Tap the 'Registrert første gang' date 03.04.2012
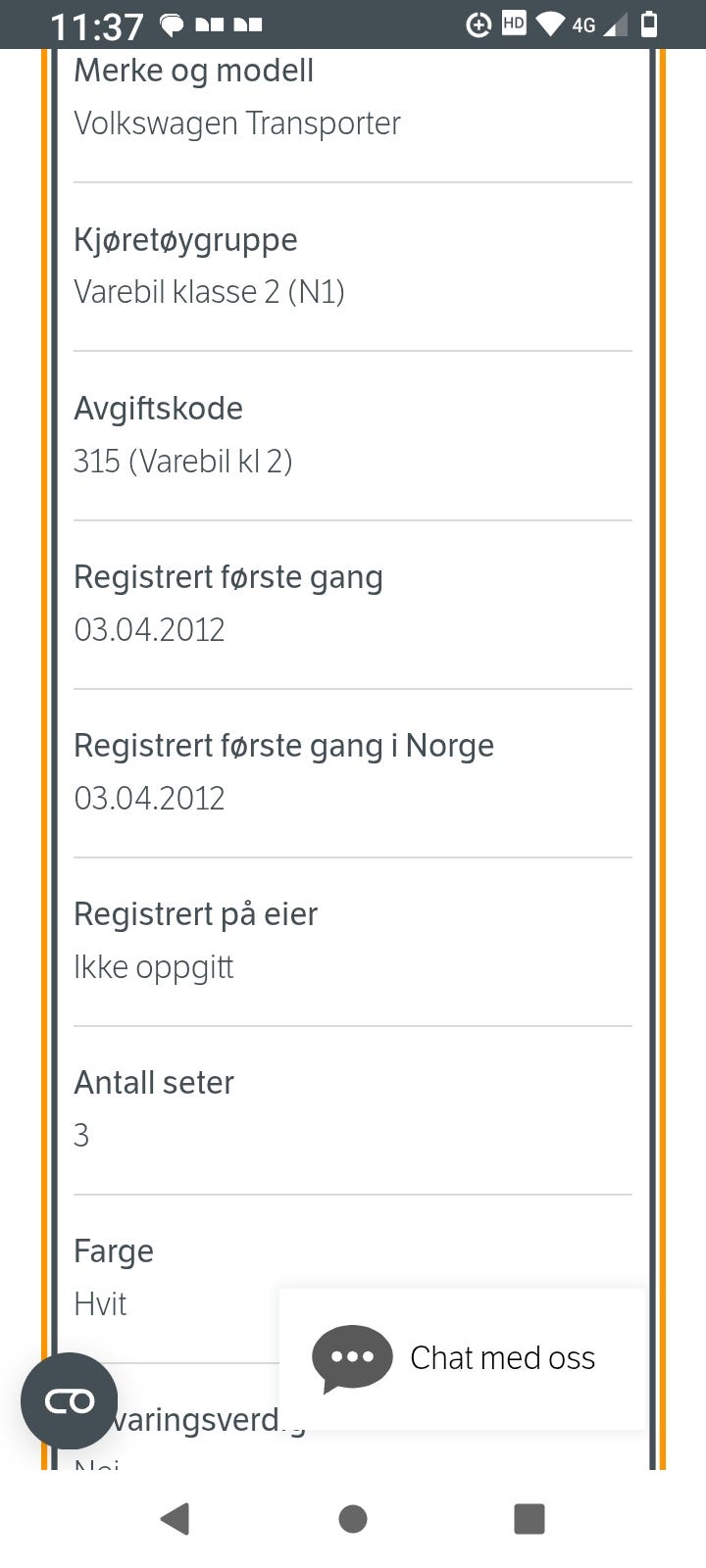 pos(149,629)
